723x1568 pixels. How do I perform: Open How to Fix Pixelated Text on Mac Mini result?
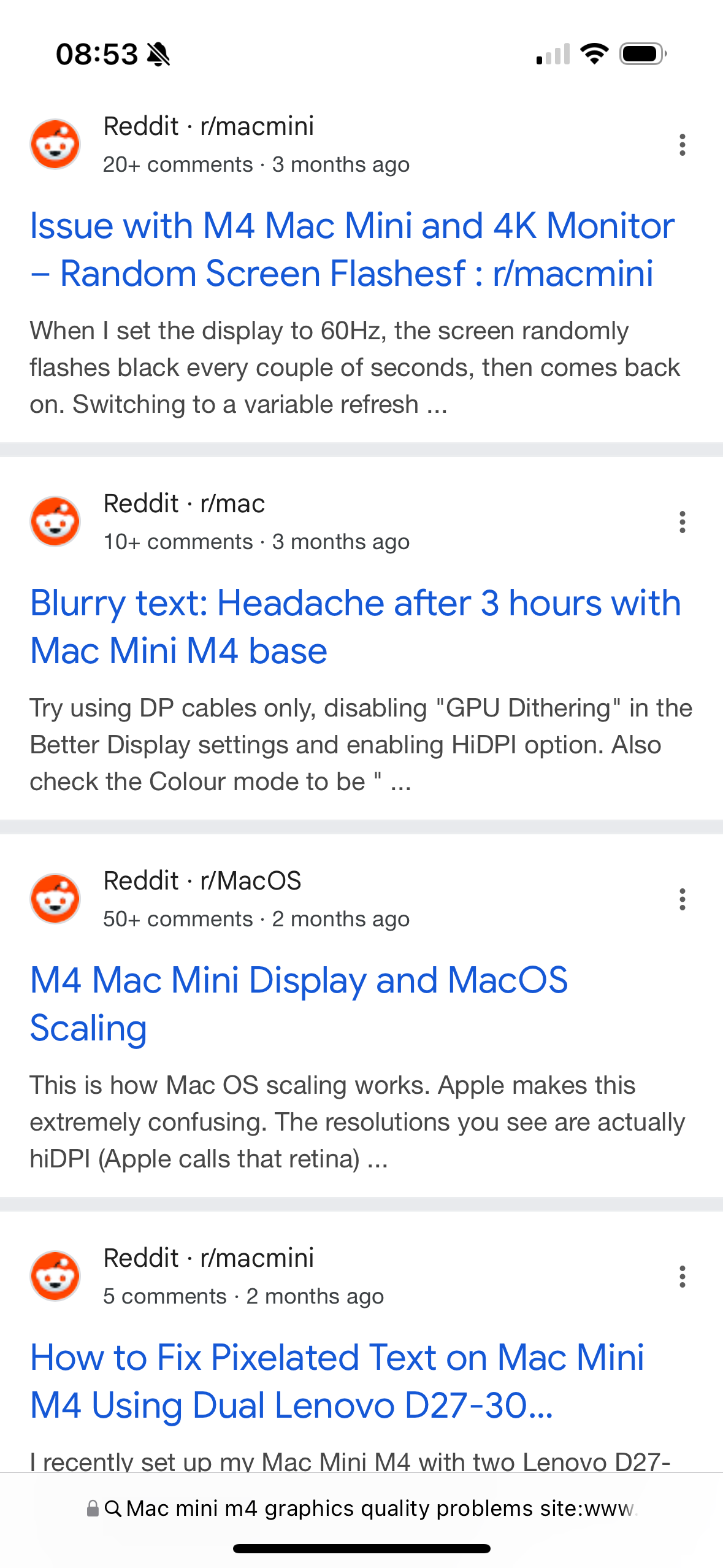click(x=337, y=1381)
